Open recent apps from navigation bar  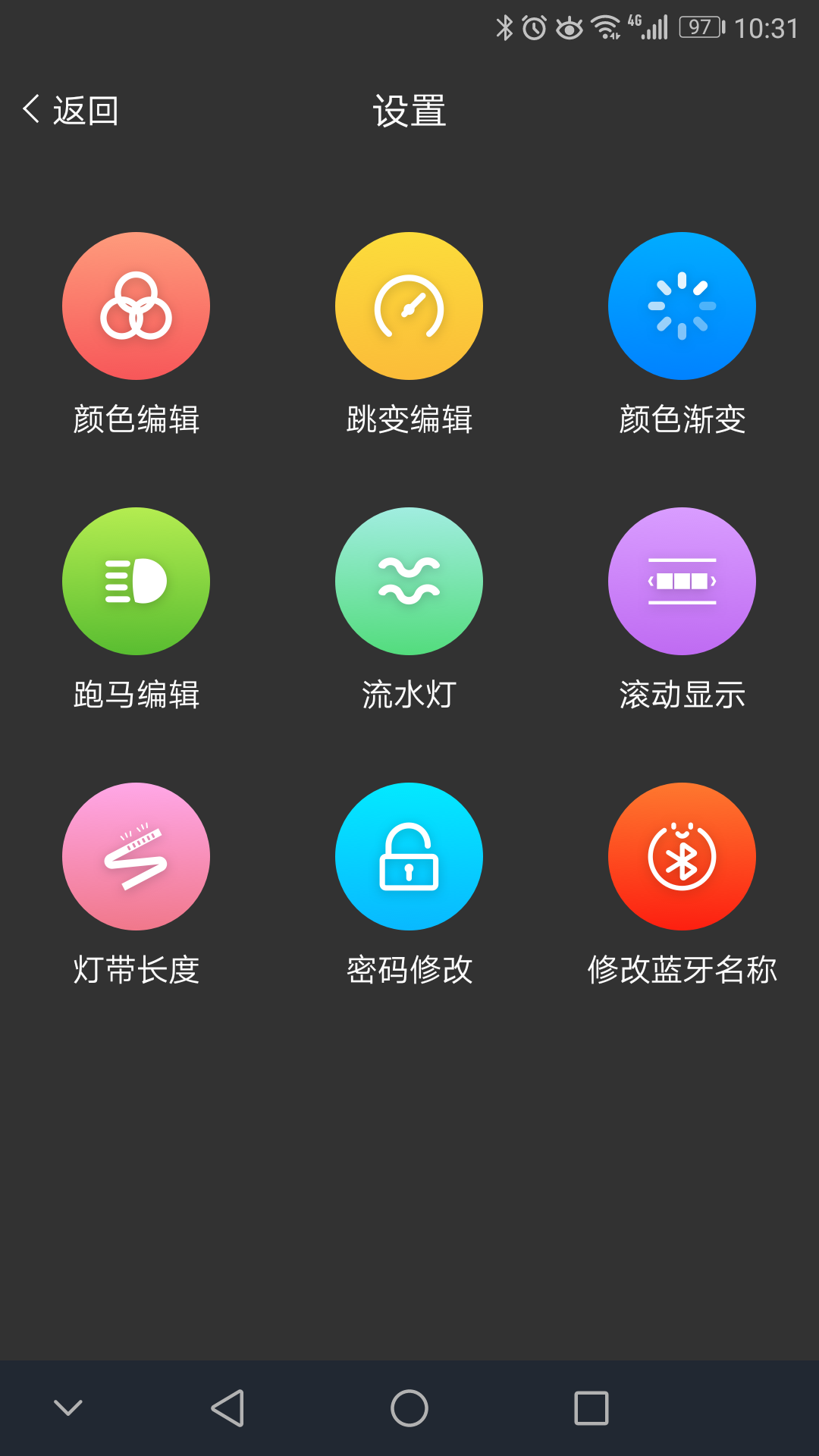pos(591,1408)
